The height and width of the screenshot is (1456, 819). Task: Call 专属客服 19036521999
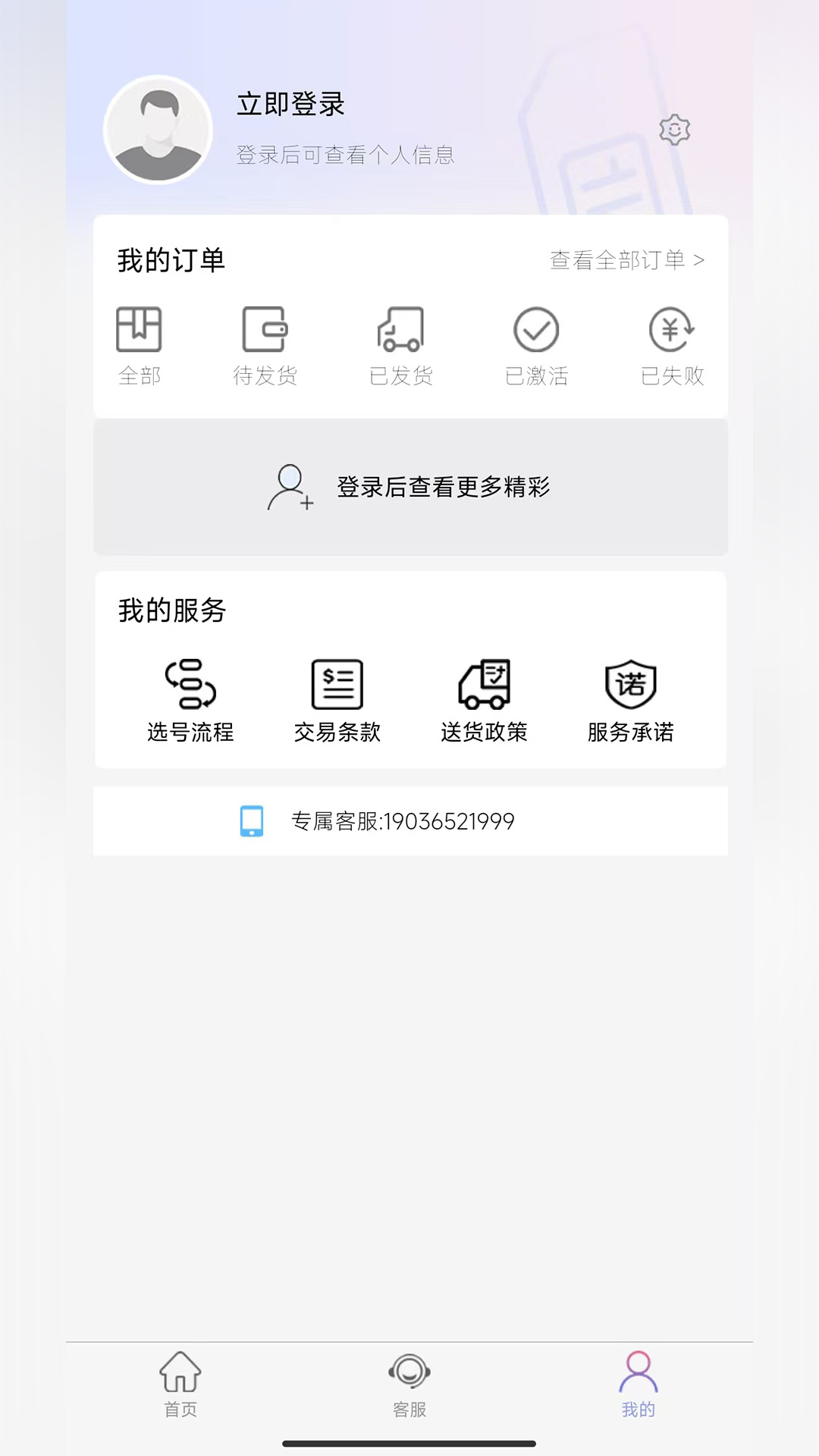coord(403,821)
